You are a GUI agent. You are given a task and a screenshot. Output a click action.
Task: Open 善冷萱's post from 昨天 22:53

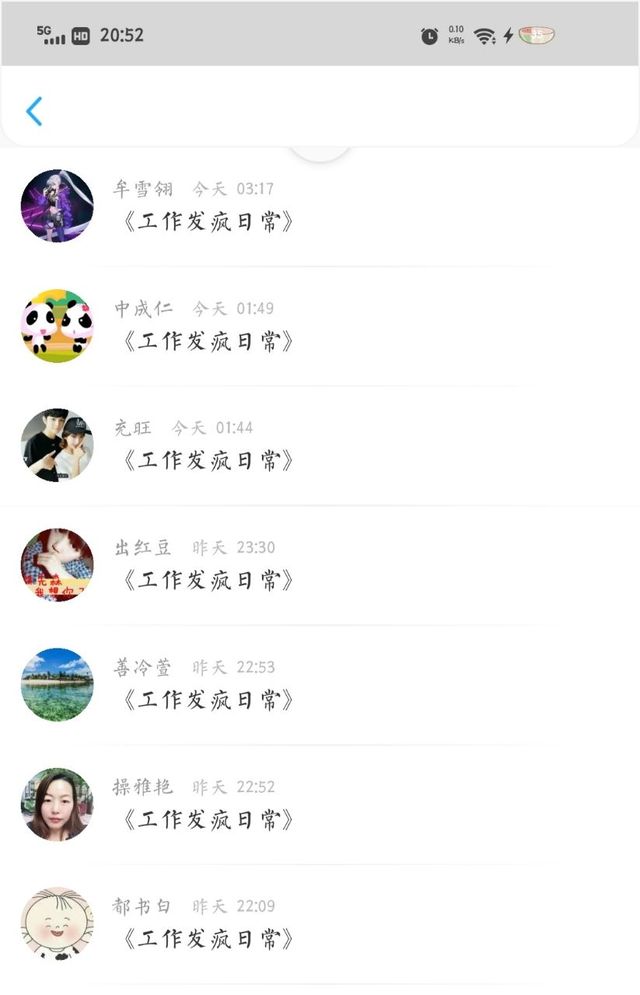click(x=208, y=701)
